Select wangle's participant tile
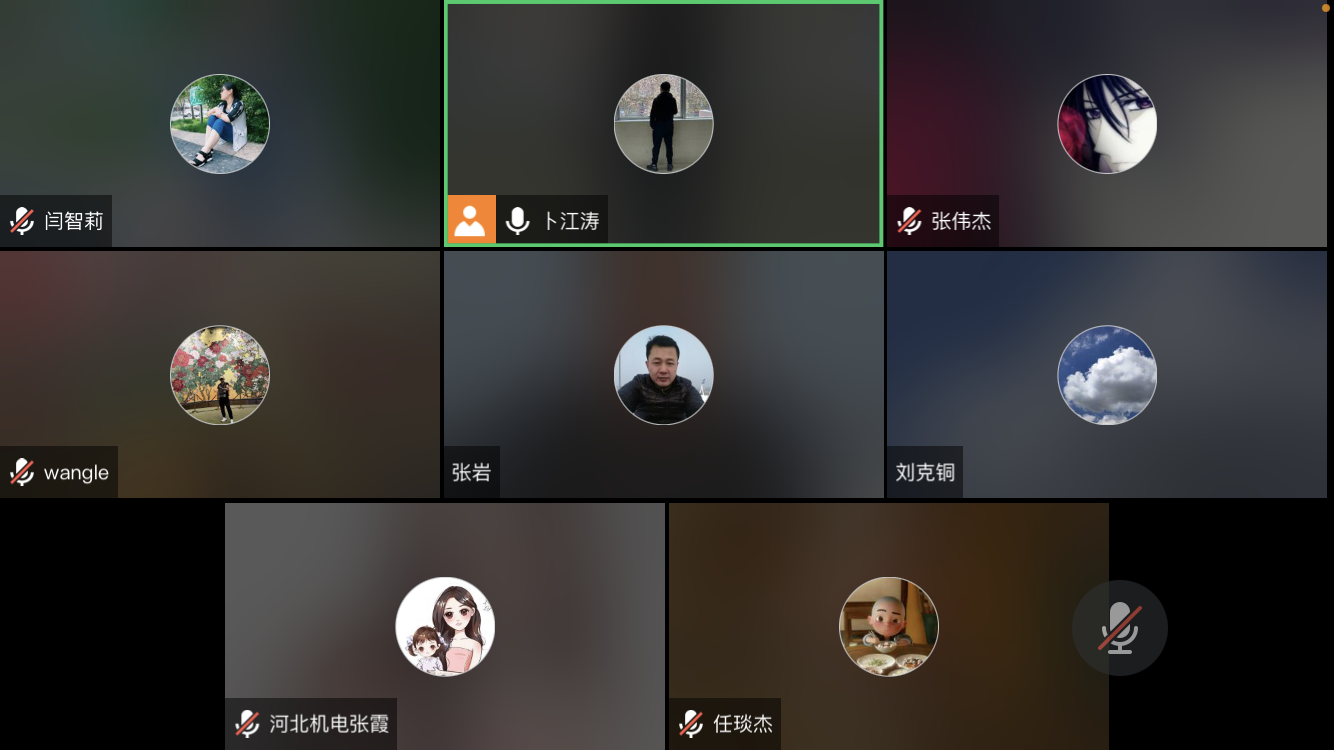Image resolution: width=1334 pixels, height=750 pixels. [x=220, y=375]
